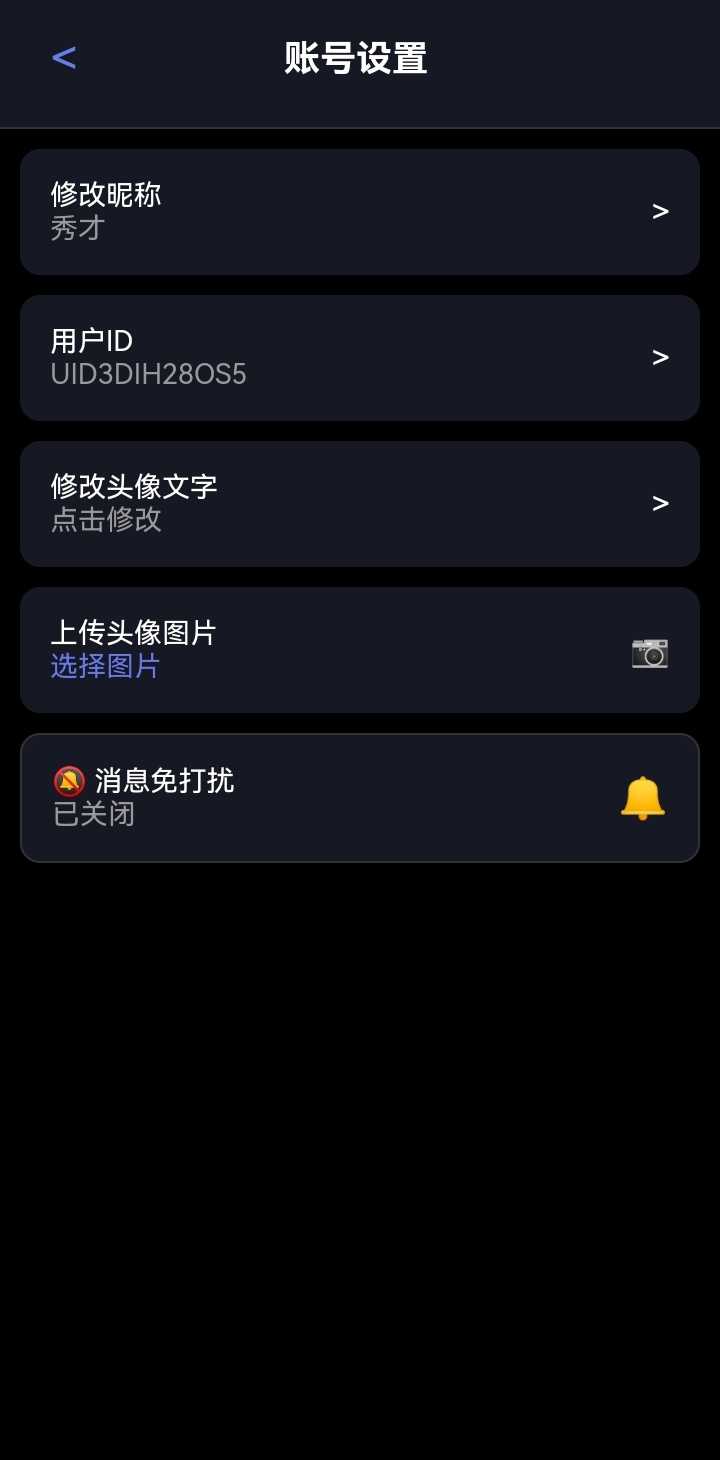This screenshot has width=720, height=1460.
Task: Open the 用户ID row
Action: click(360, 358)
